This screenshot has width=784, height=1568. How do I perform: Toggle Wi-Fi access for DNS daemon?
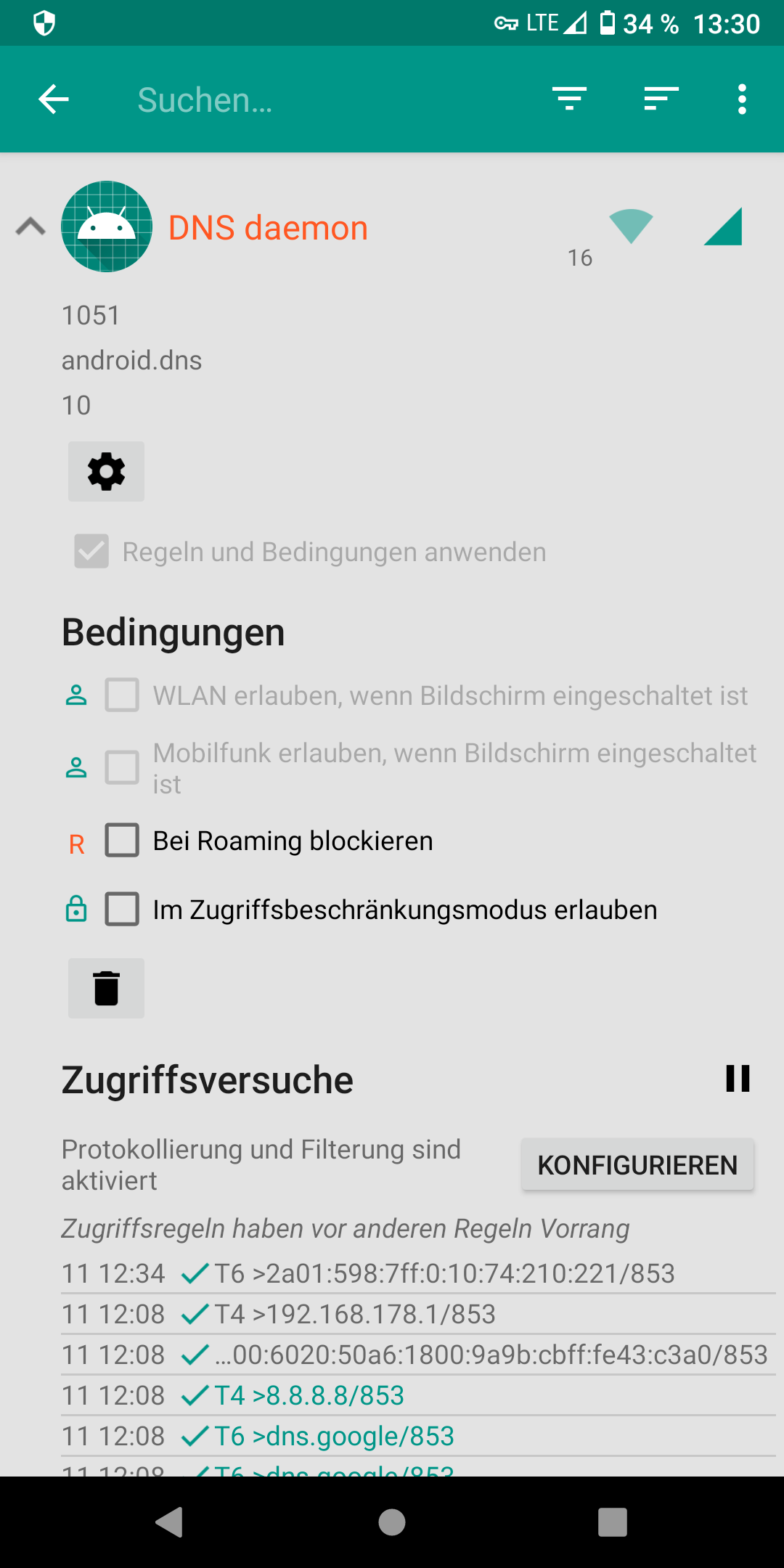(631, 226)
